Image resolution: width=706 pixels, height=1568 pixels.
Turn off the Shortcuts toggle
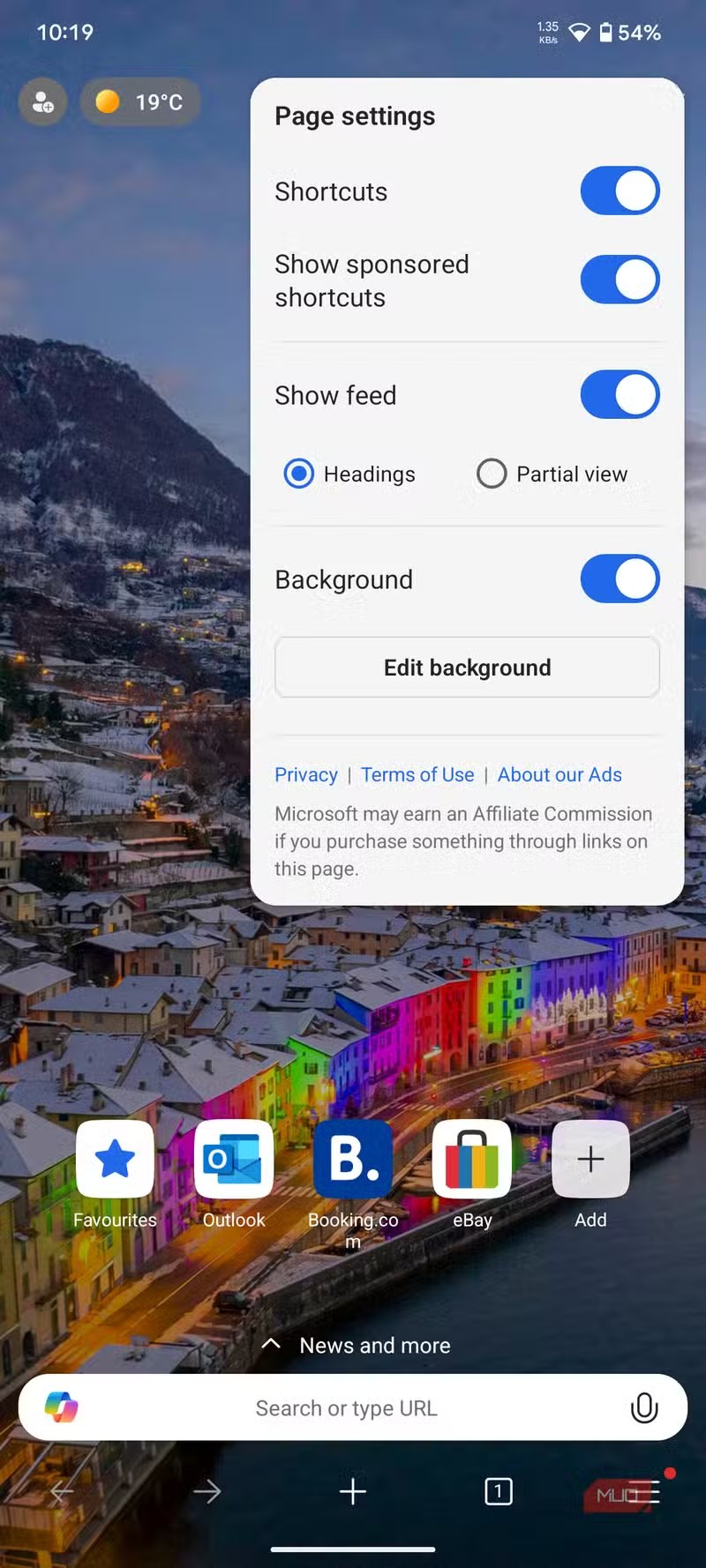[620, 190]
